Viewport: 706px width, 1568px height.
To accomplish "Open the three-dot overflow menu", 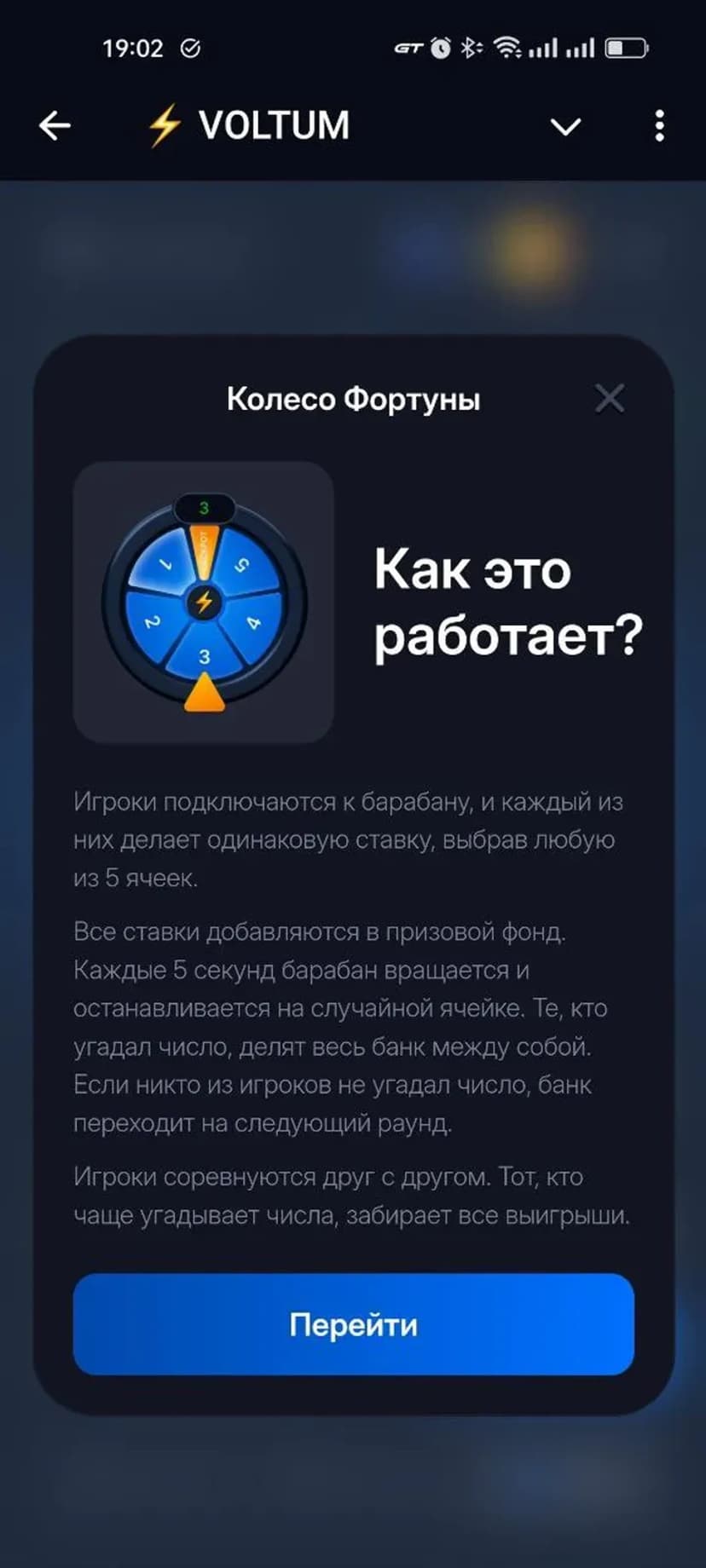I will (659, 126).
